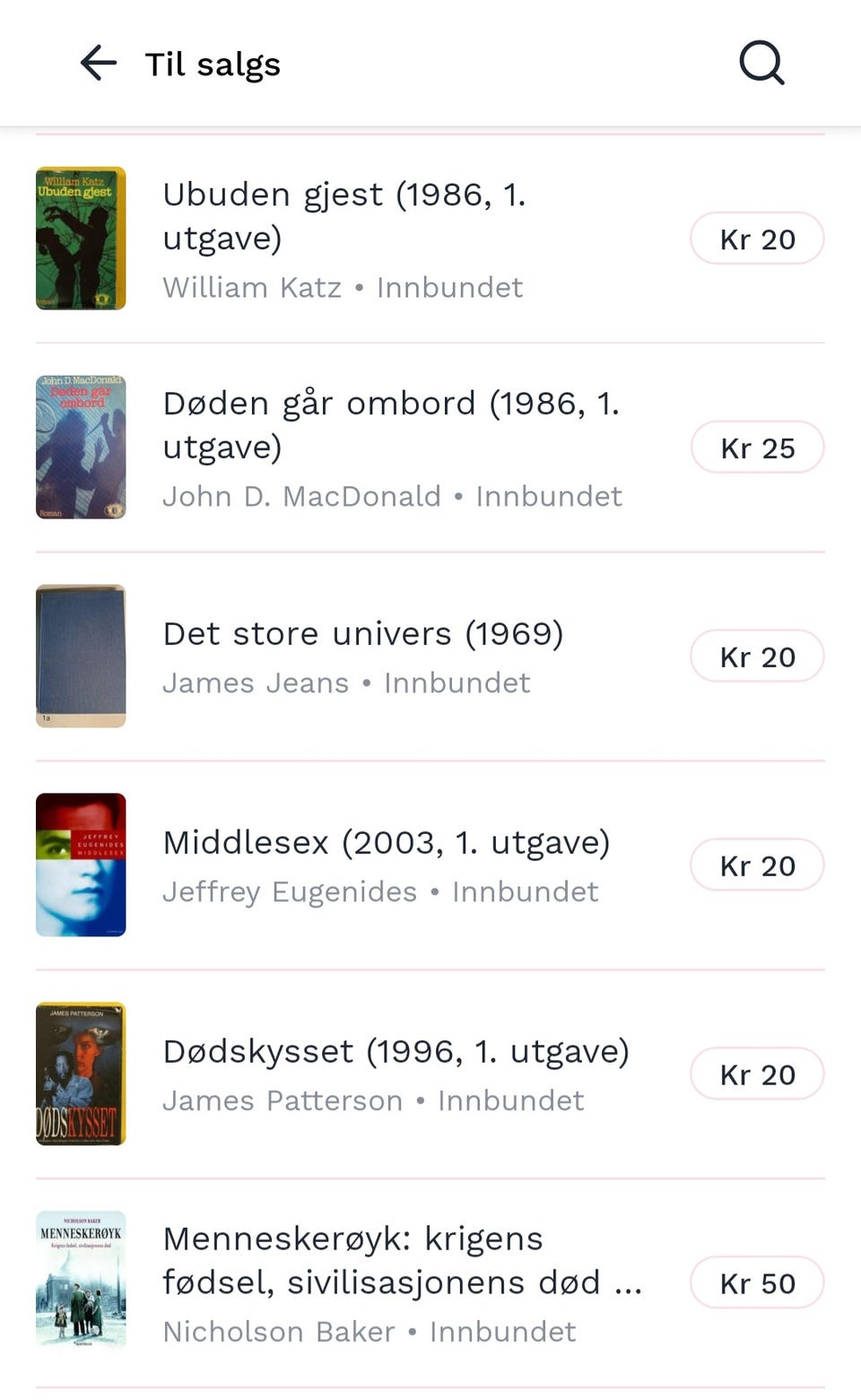Open search with the magnifying glass icon

[760, 63]
